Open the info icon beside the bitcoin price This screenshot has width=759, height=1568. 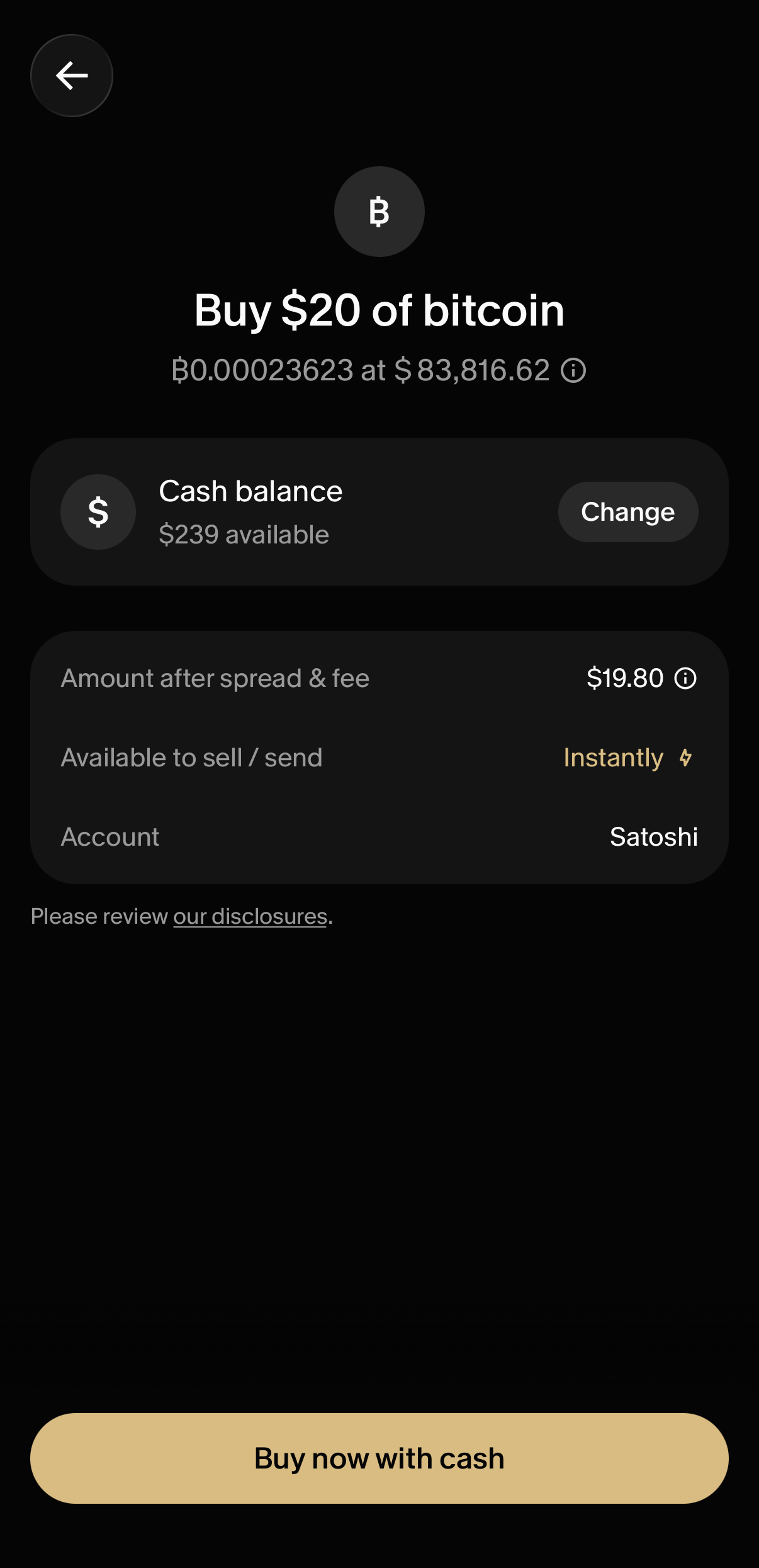tap(573, 370)
